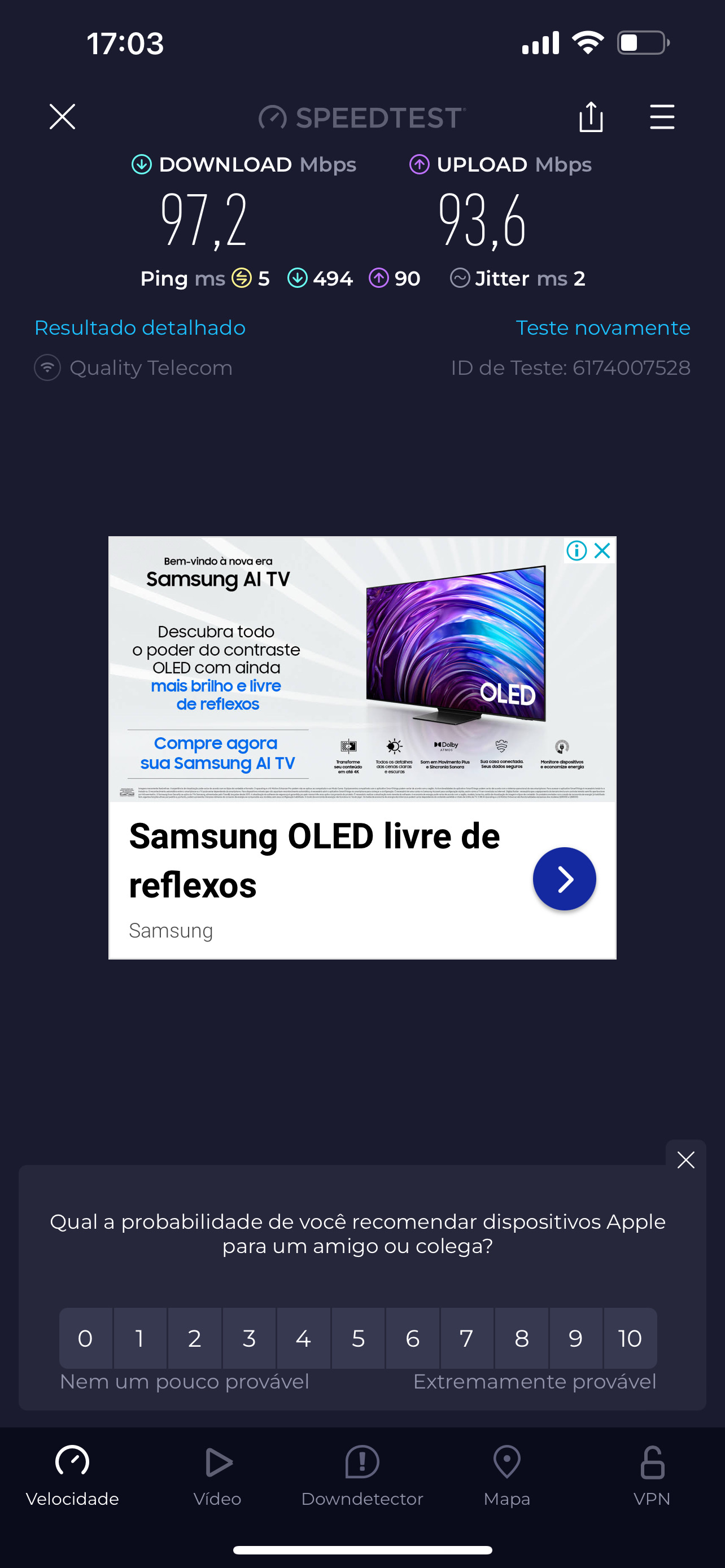Dismiss the Apple recommendation survey
The image size is (725, 1568).
coord(685,1159)
